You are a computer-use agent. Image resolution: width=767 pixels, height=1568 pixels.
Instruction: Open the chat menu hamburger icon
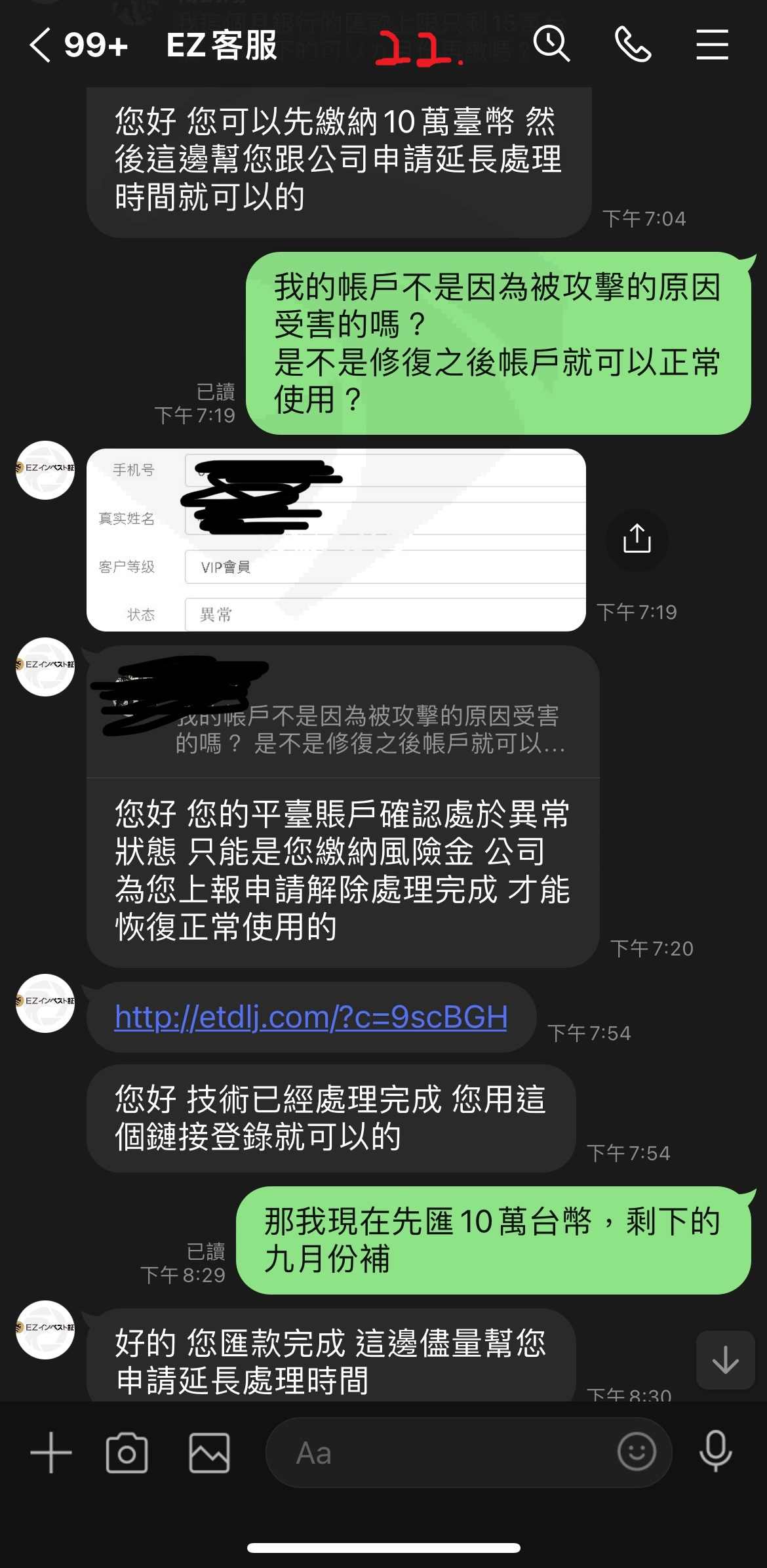coord(712,45)
